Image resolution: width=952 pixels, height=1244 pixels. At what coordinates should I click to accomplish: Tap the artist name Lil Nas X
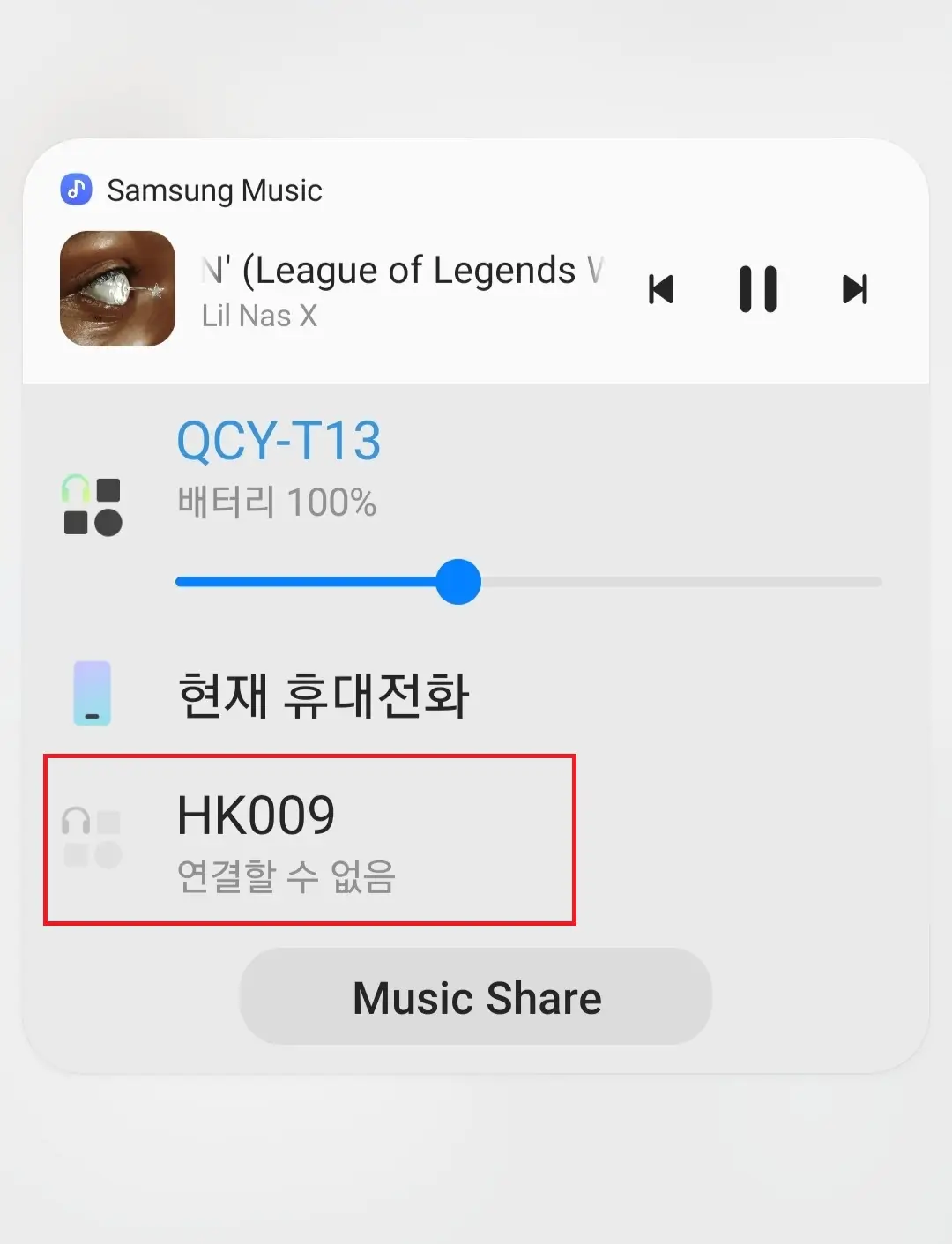point(260,315)
